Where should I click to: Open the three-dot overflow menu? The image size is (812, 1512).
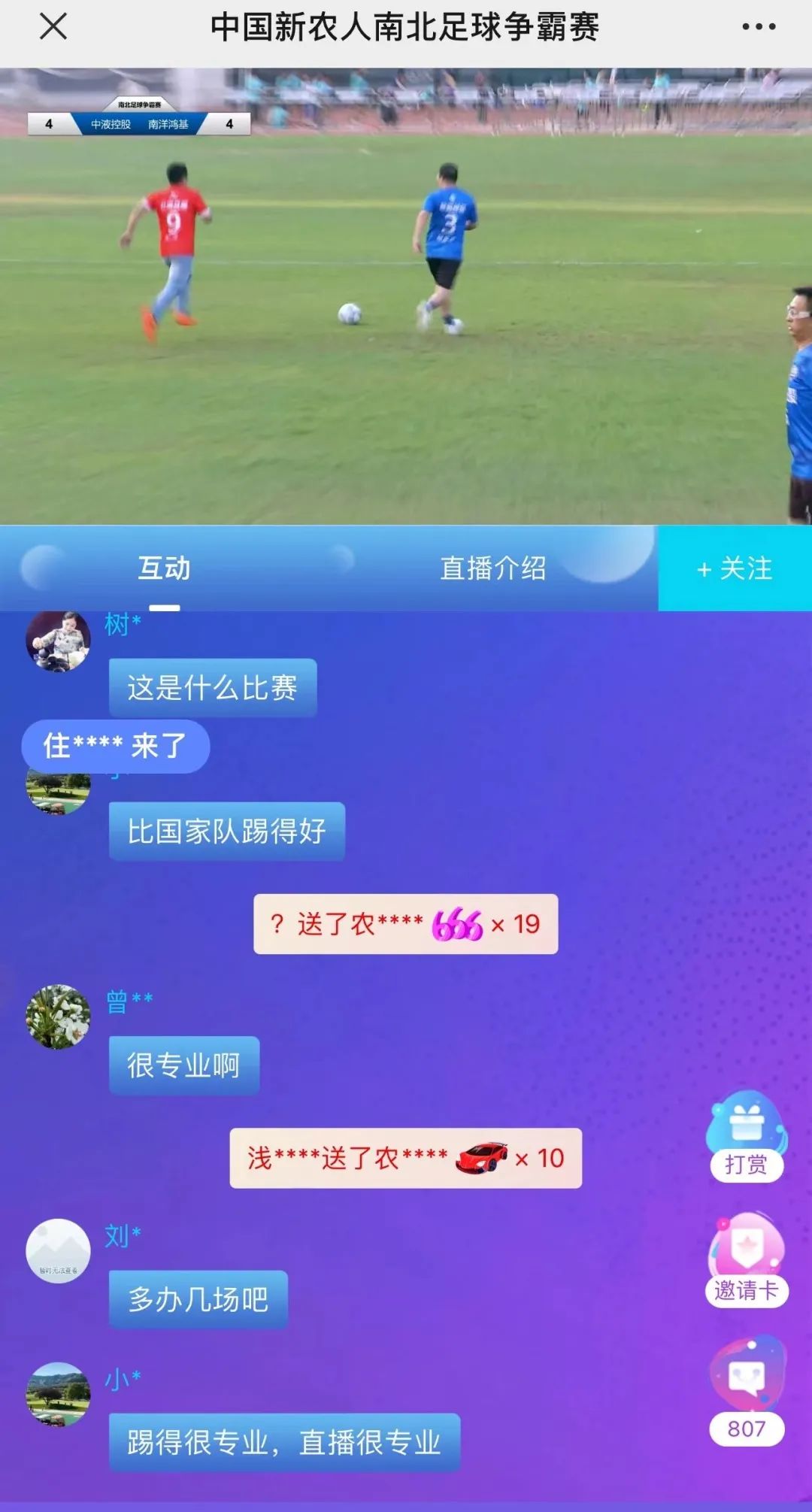(x=758, y=26)
